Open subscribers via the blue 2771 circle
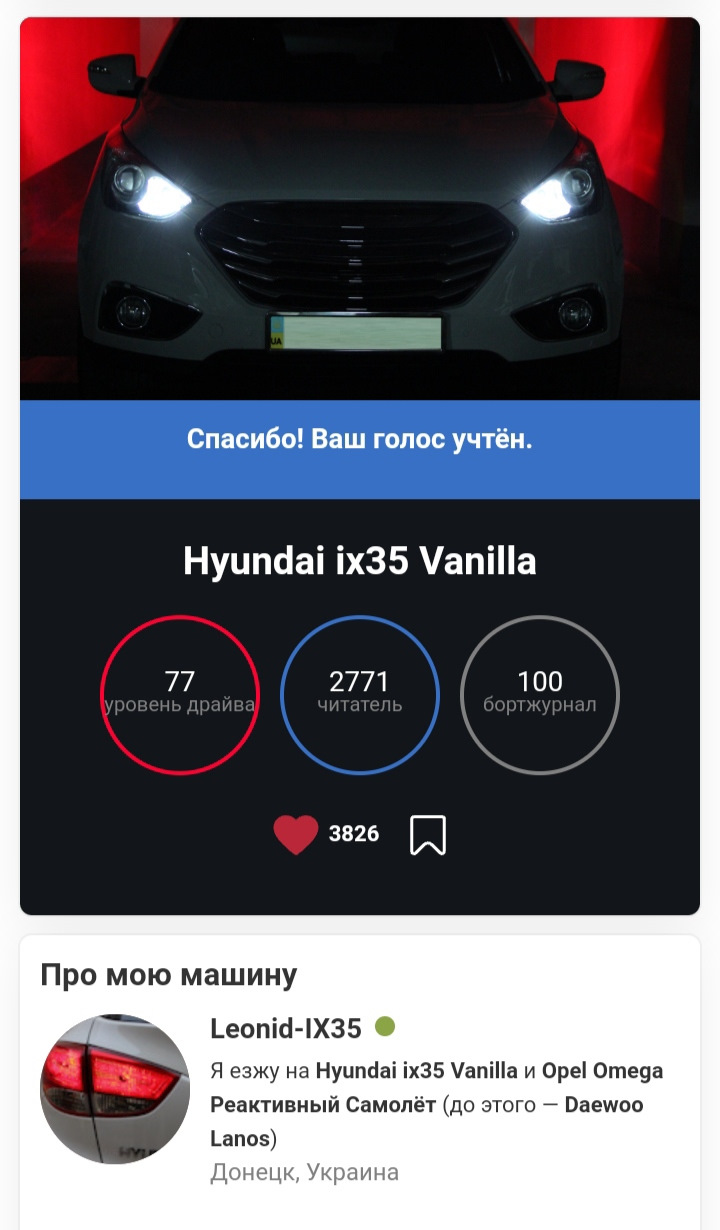 pos(360,694)
